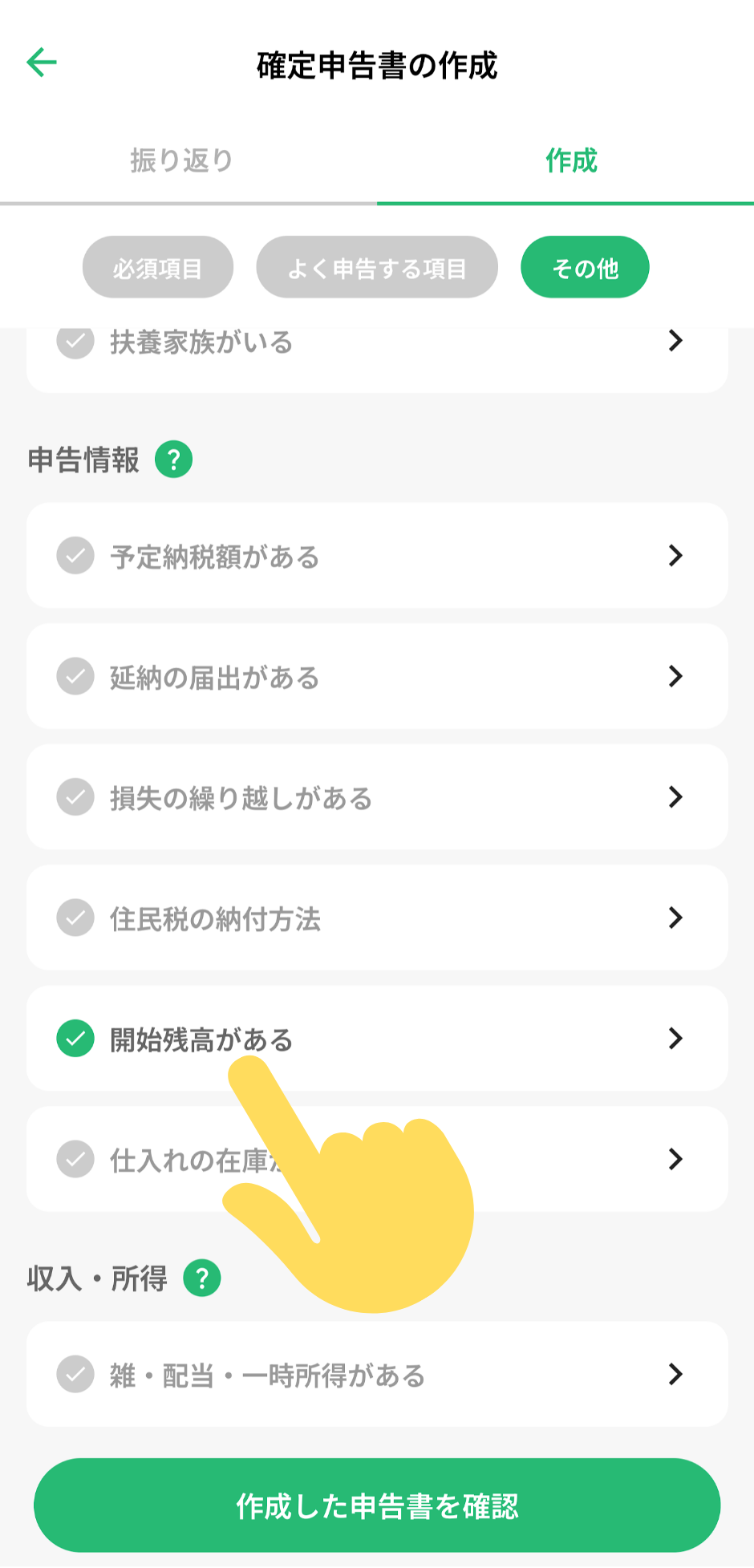The width and height of the screenshot is (754, 1568).
Task: Open 開始残高がある row
Action: pos(377,1039)
